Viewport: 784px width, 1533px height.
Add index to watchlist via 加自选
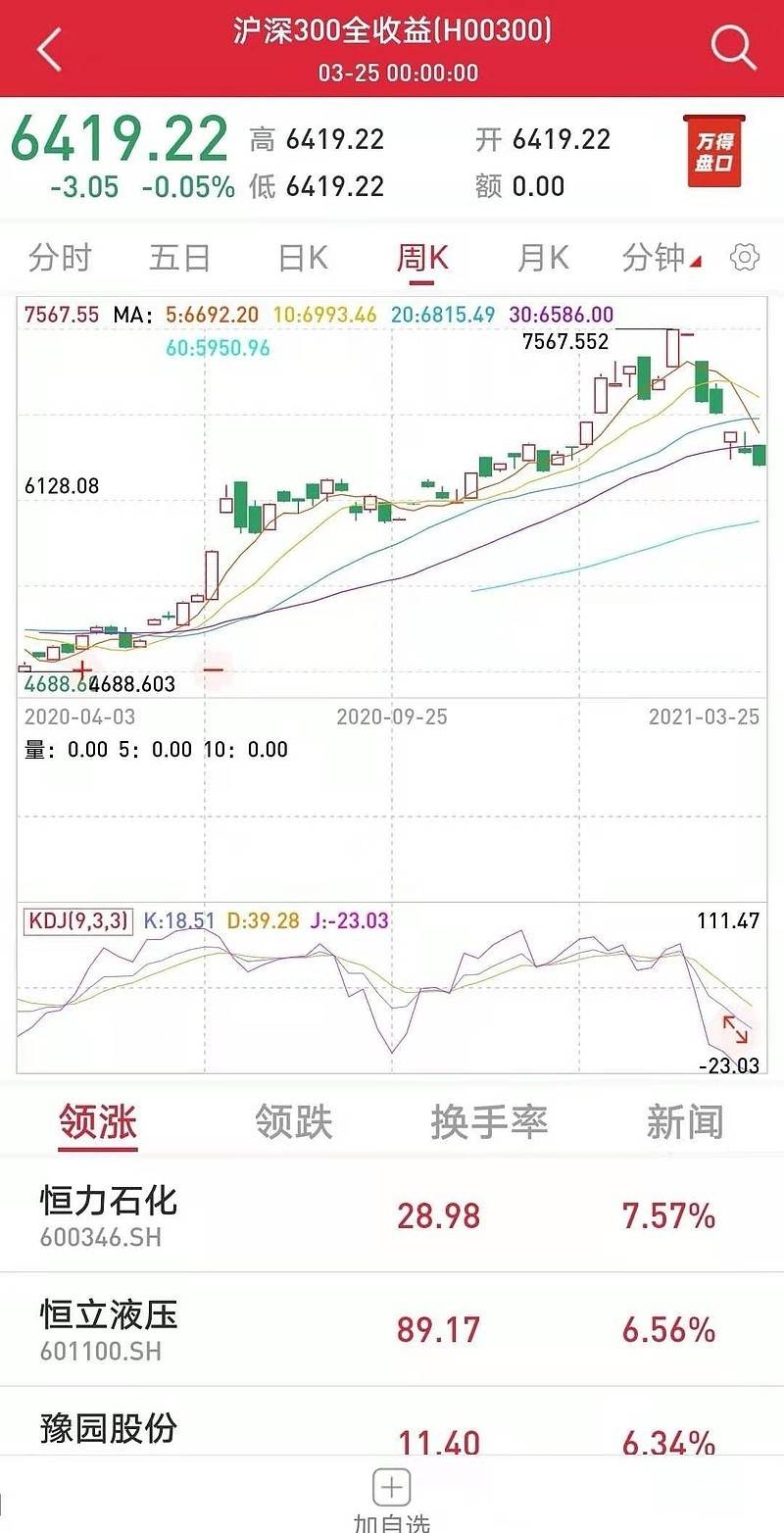pyautogui.click(x=391, y=1501)
